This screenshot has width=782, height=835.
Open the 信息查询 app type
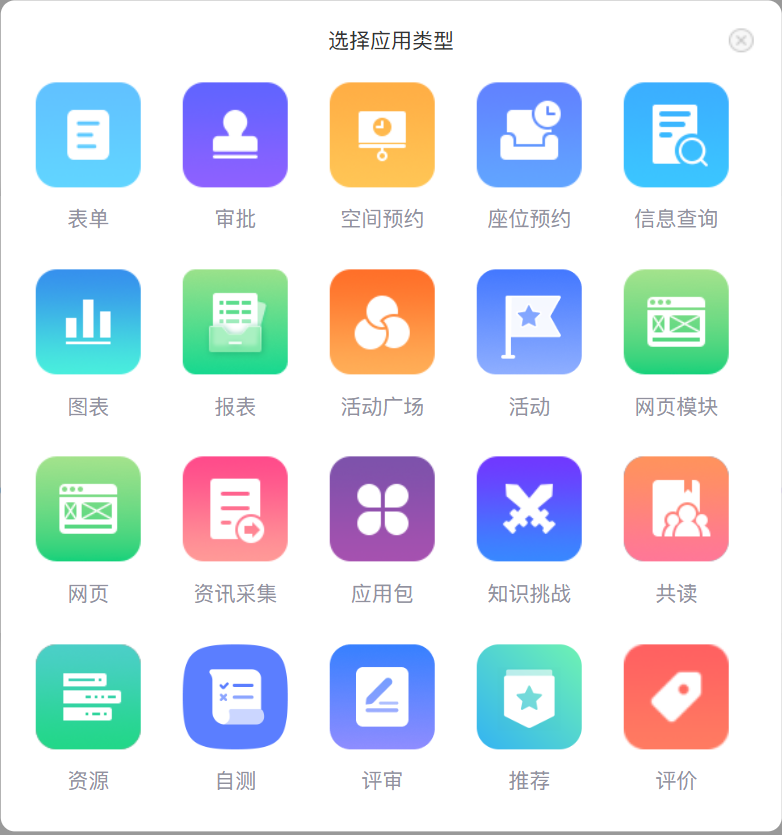click(676, 135)
